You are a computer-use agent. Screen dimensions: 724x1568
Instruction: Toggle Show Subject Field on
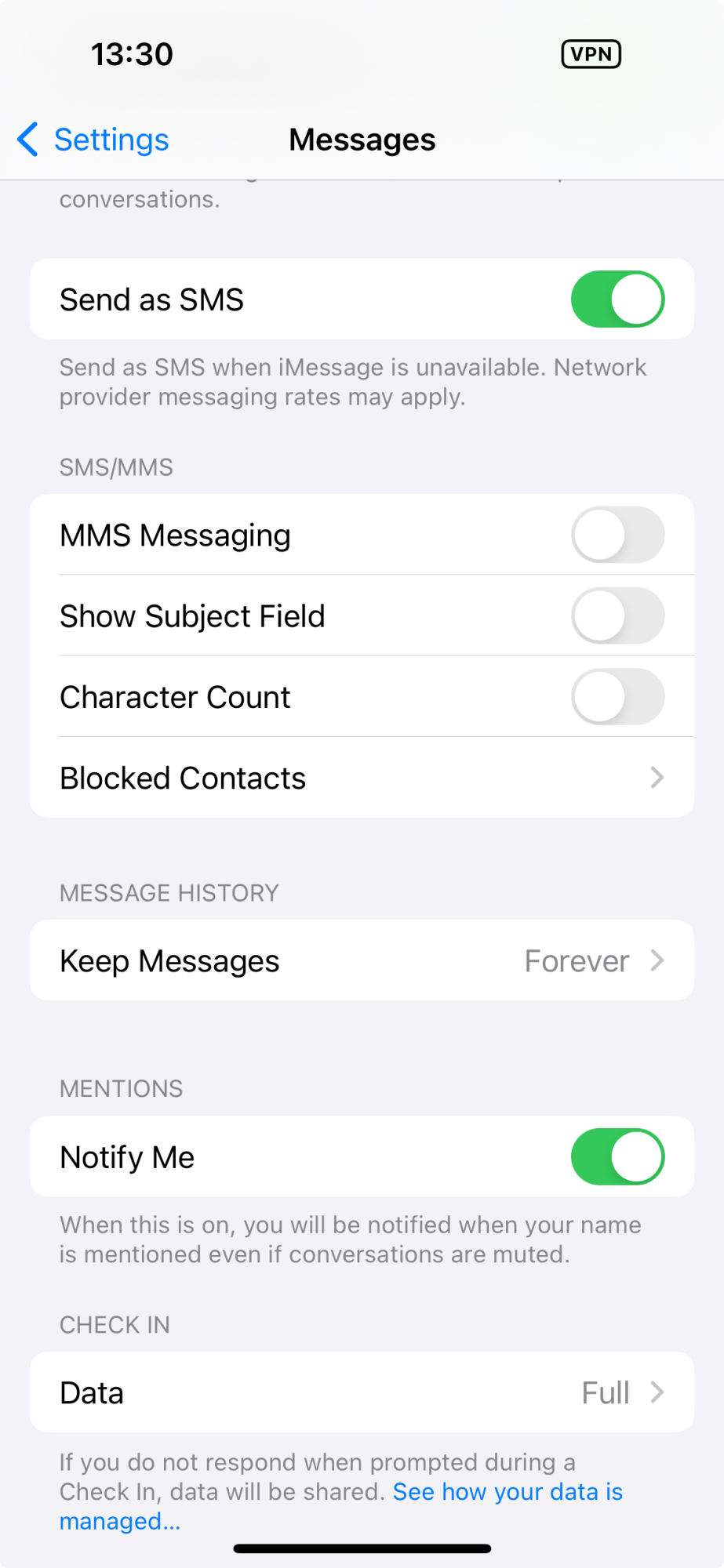point(617,615)
